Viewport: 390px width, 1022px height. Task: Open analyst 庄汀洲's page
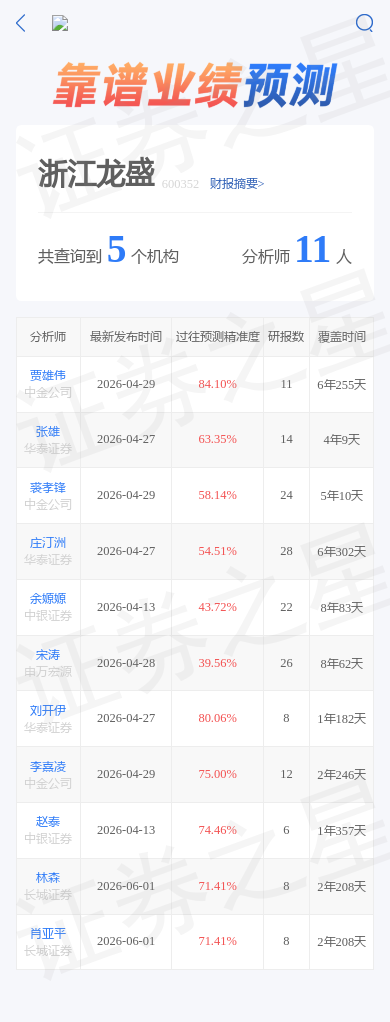(48, 543)
